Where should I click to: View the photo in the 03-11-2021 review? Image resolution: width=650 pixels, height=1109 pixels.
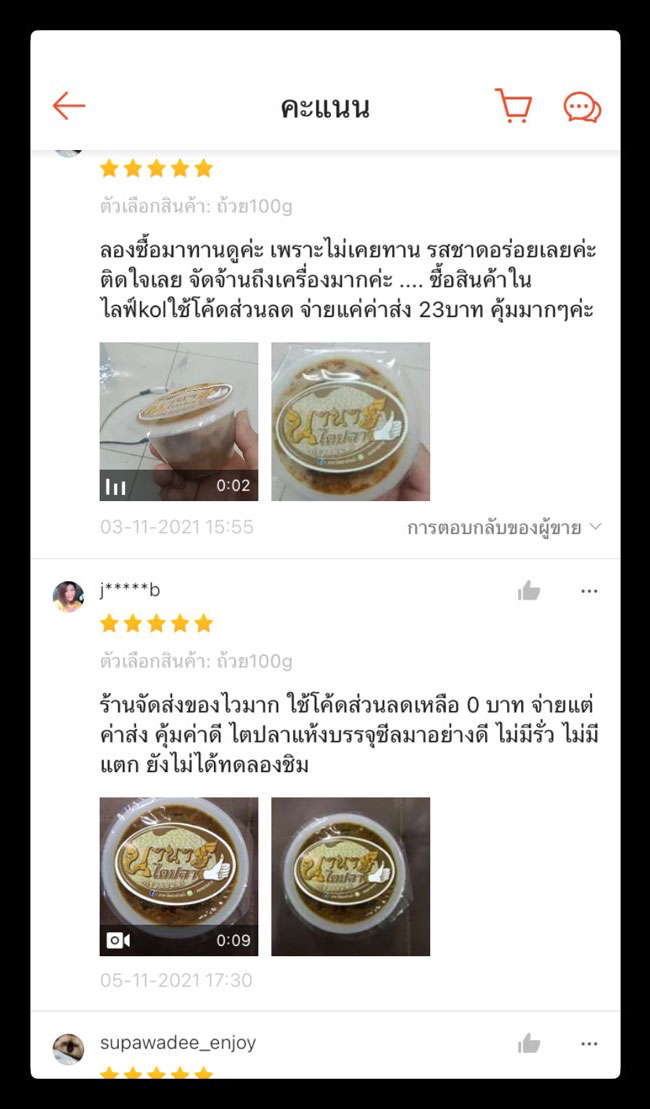[350, 421]
